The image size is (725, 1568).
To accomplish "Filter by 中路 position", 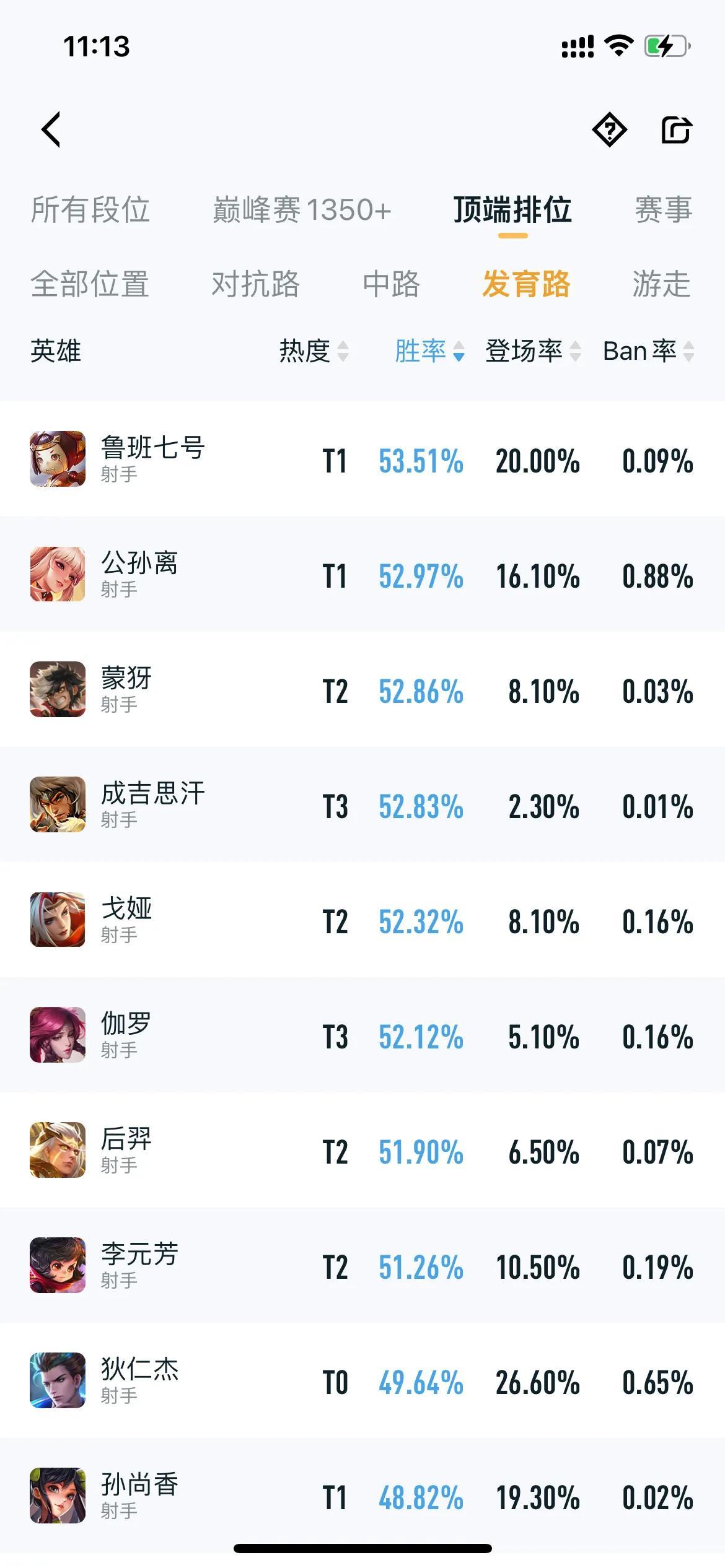I will point(391,284).
